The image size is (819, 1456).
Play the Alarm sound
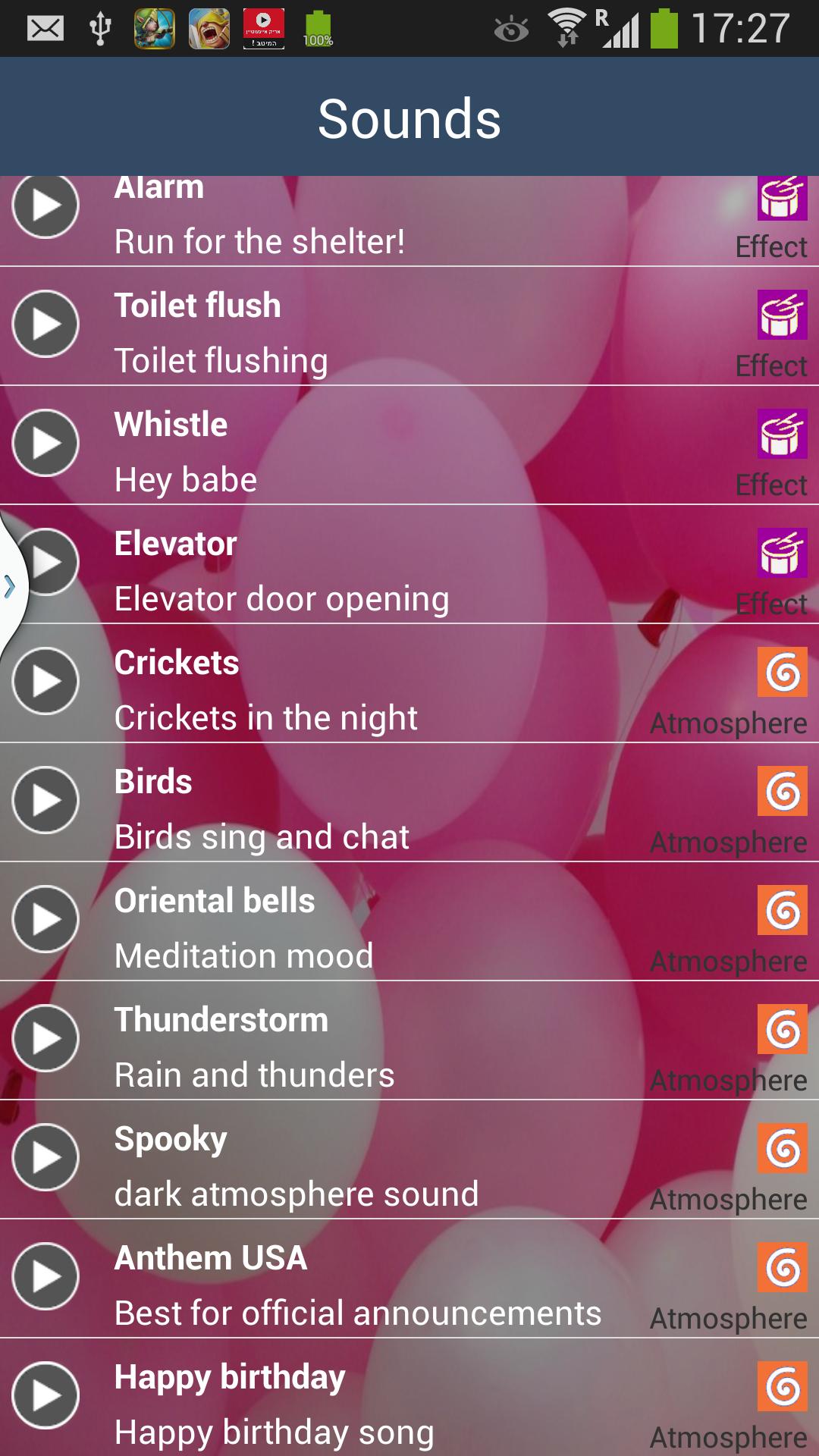[x=45, y=206]
